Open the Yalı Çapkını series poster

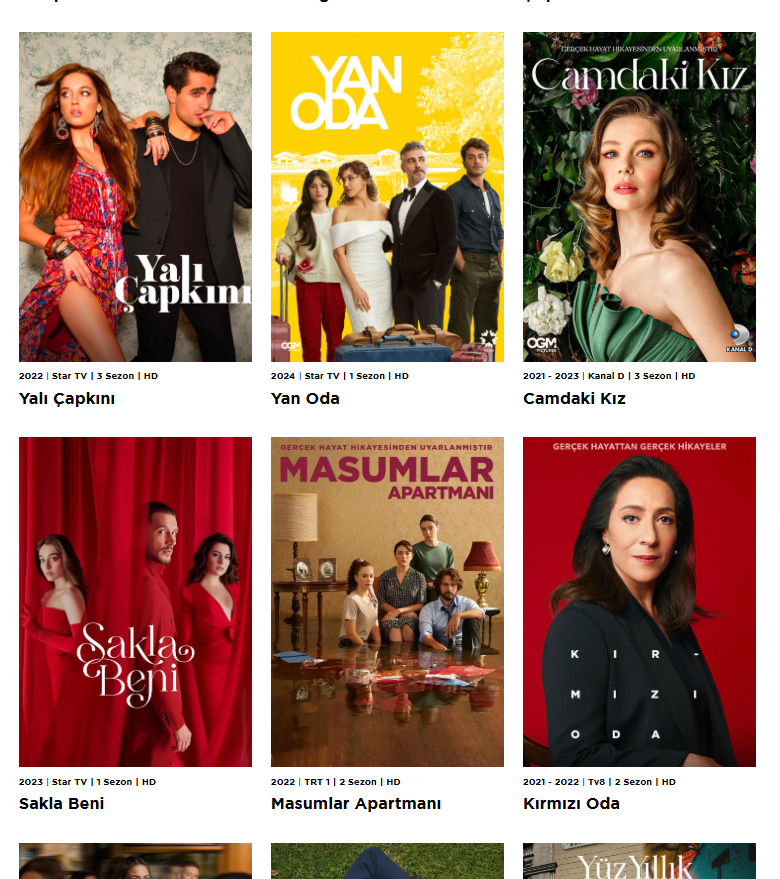tap(135, 197)
